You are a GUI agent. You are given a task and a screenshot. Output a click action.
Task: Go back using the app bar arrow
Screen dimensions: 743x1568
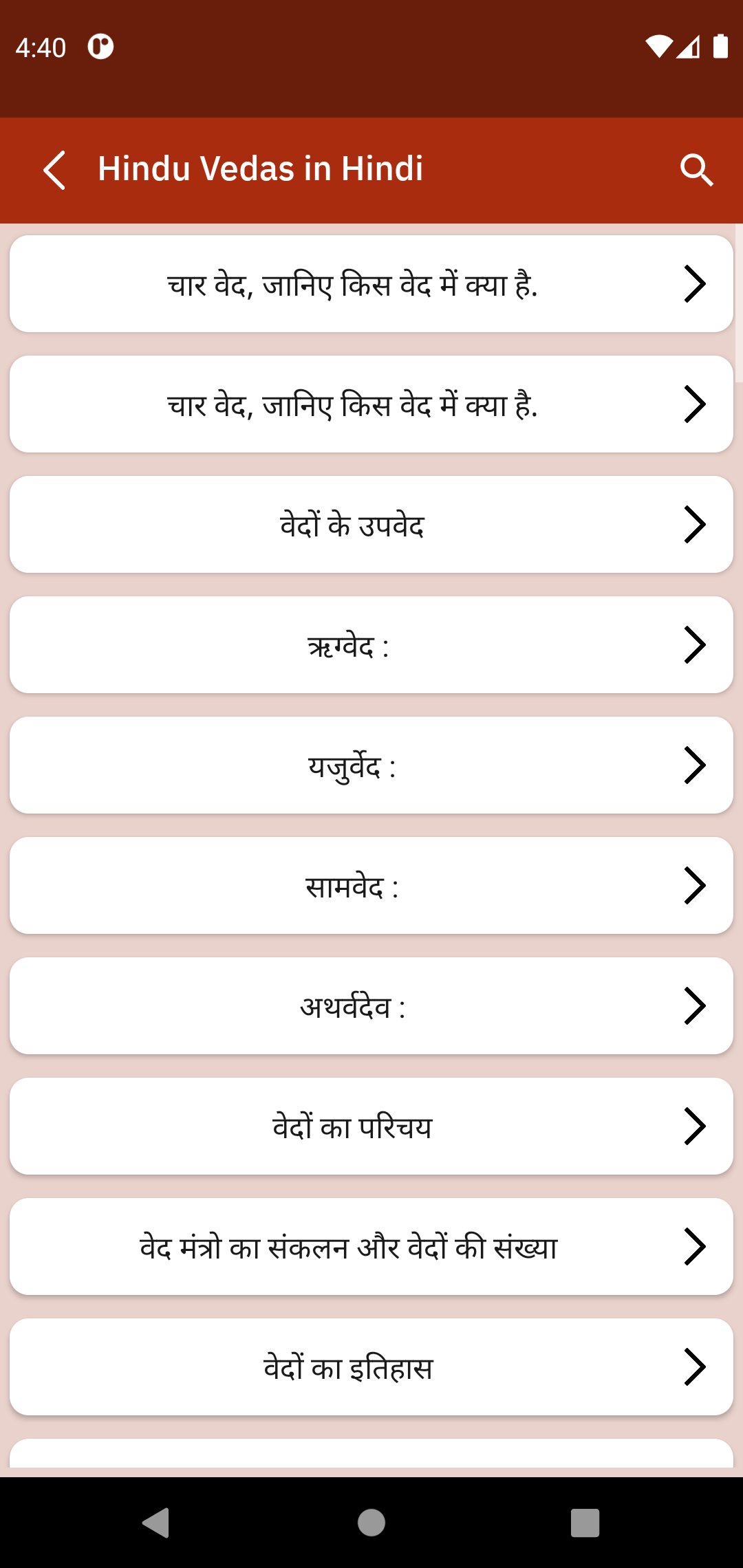[54, 170]
